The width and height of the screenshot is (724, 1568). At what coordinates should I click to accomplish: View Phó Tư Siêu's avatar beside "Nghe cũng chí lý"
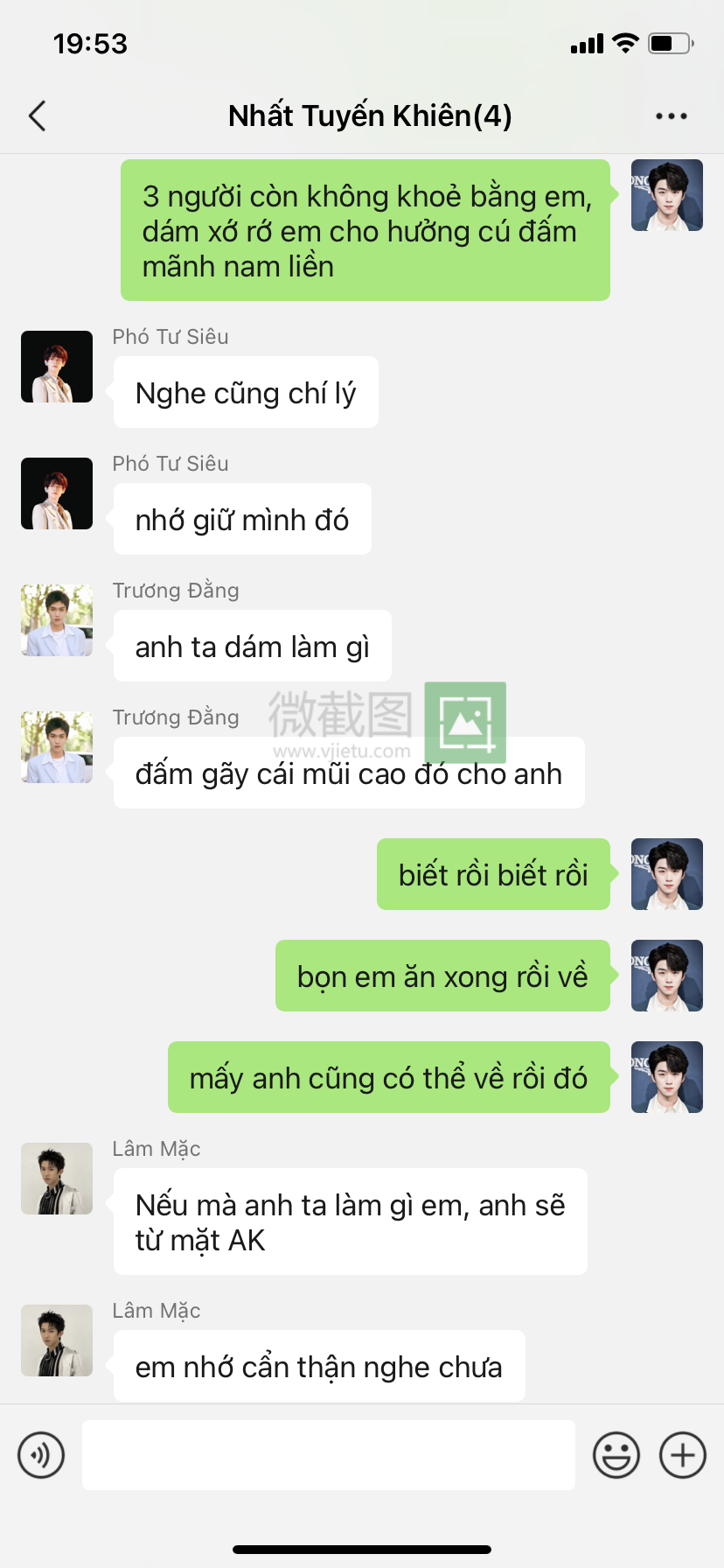57,367
